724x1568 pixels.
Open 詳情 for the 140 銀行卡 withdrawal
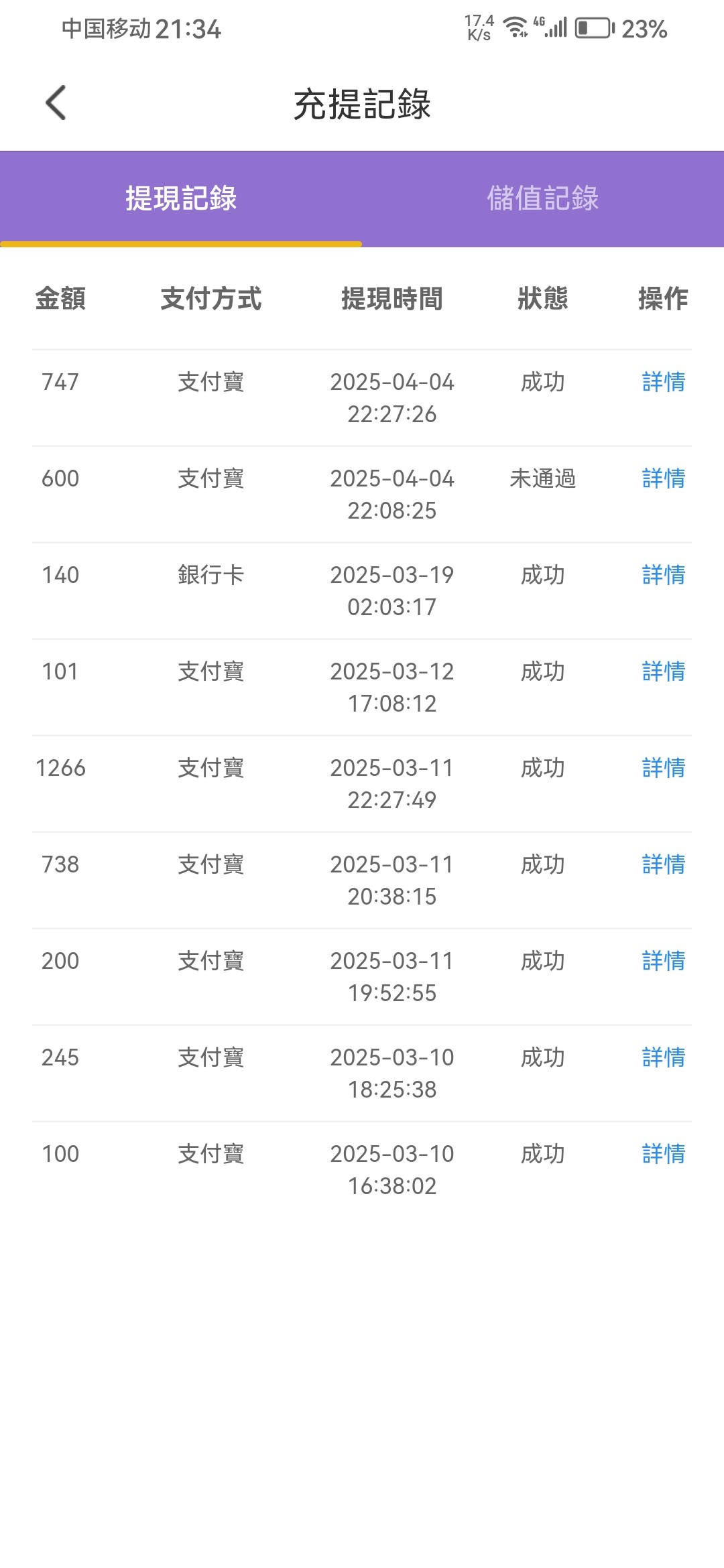664,575
